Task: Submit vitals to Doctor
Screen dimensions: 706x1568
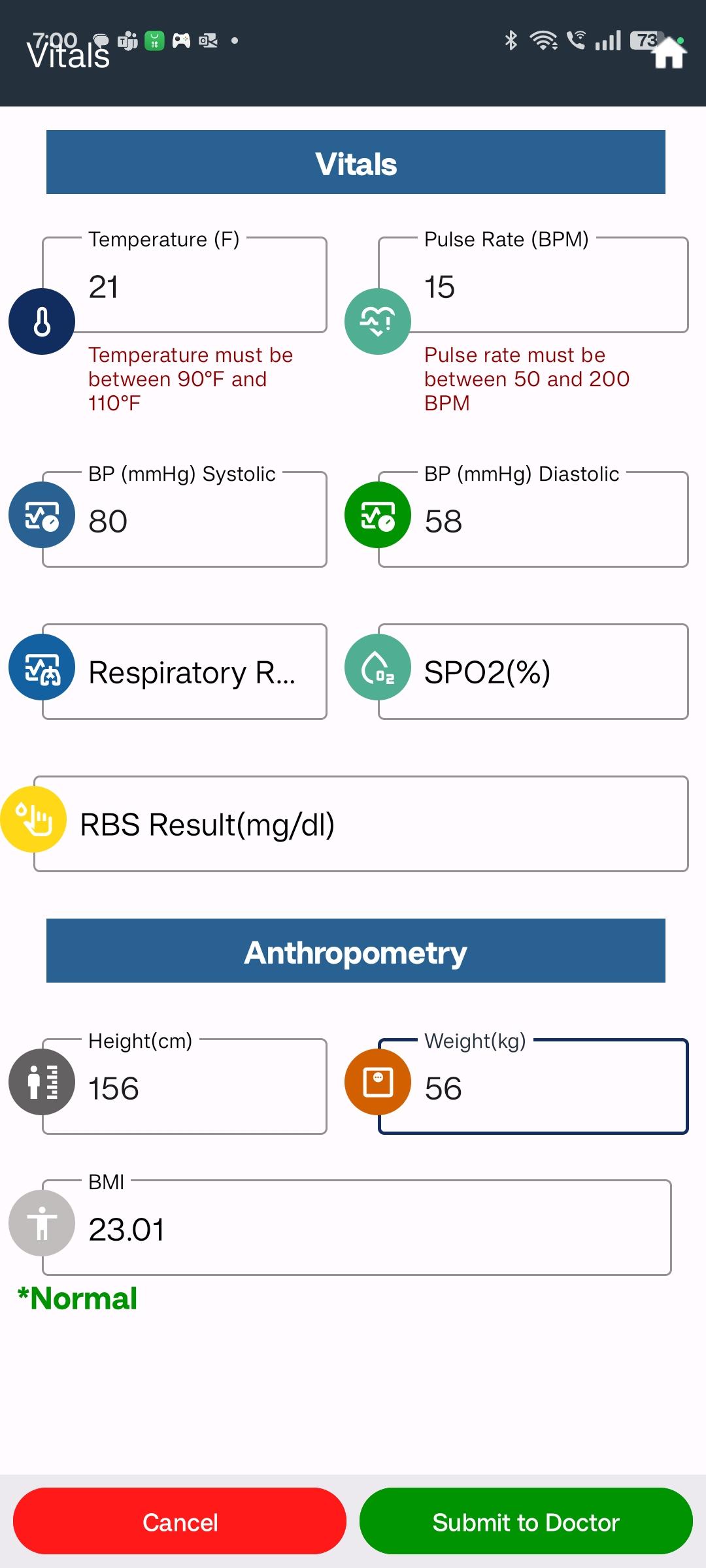Action: [526, 1521]
